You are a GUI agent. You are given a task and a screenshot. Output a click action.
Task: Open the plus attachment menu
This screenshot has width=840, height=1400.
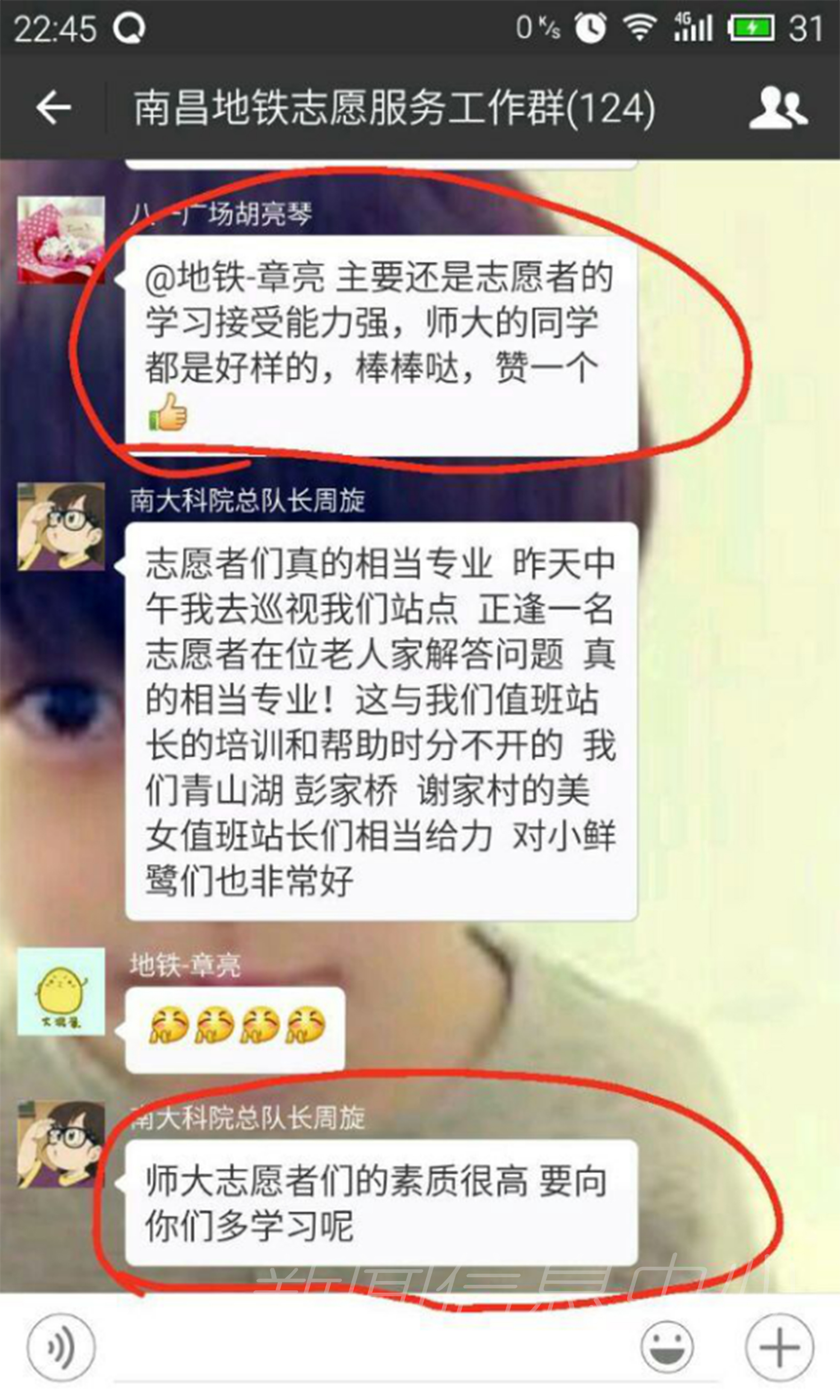(x=779, y=1347)
